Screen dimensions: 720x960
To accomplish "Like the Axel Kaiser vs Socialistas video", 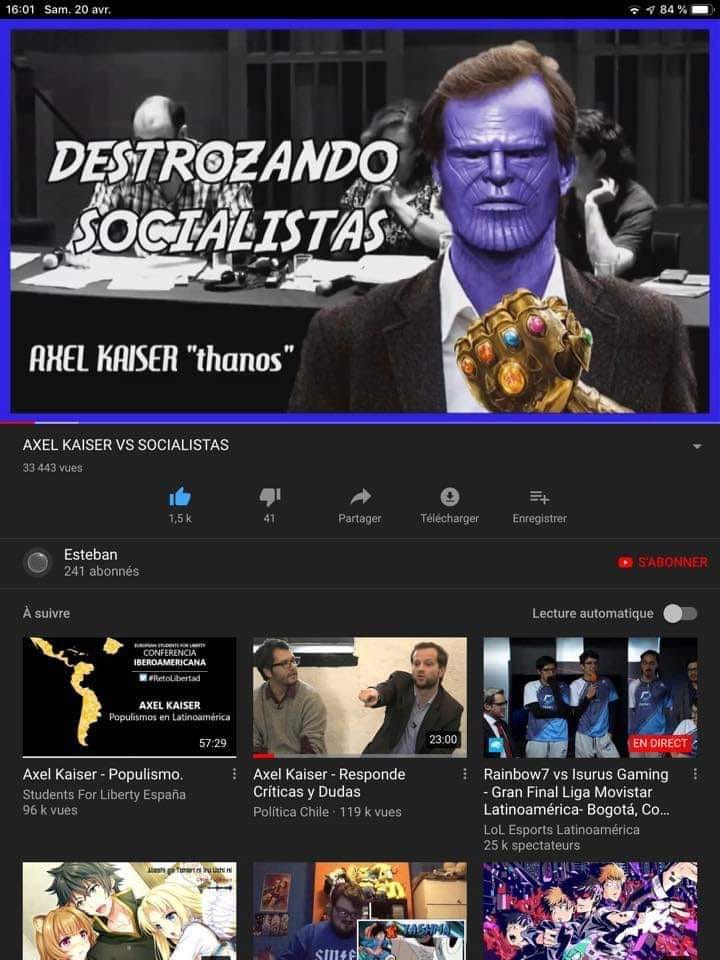I will (x=180, y=498).
